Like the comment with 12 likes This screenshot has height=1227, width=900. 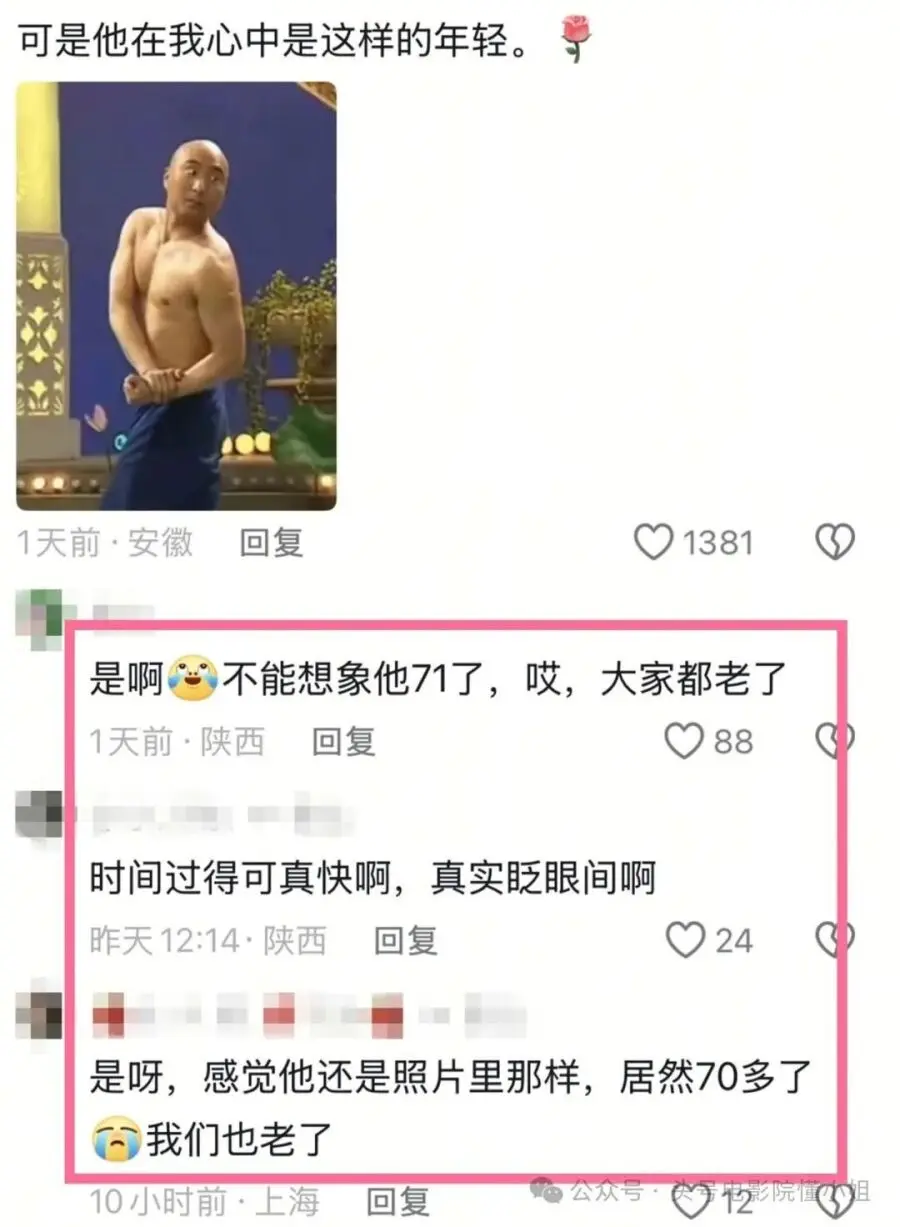(x=688, y=1204)
